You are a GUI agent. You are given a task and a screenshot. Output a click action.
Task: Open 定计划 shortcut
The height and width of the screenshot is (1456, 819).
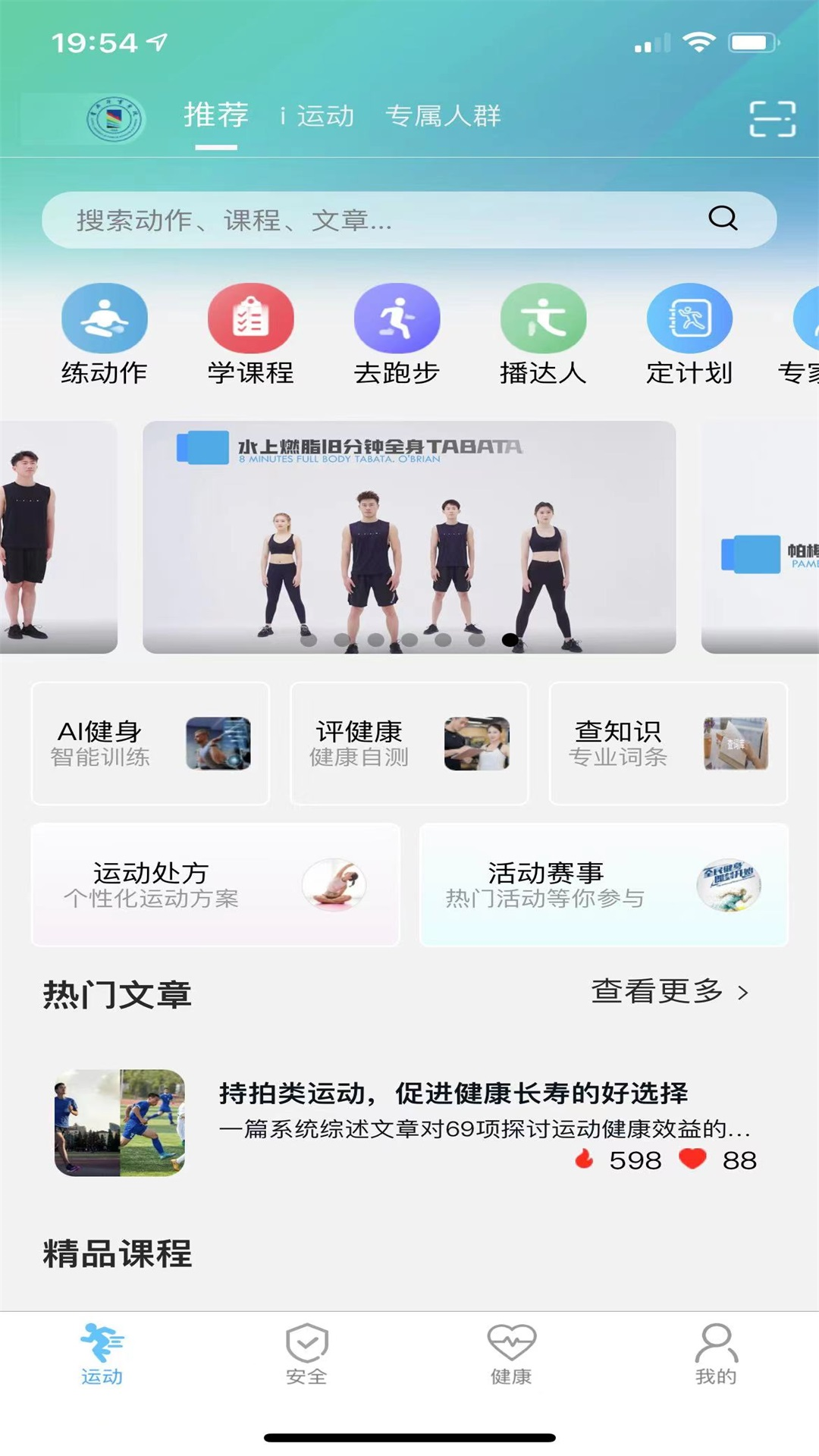689,334
